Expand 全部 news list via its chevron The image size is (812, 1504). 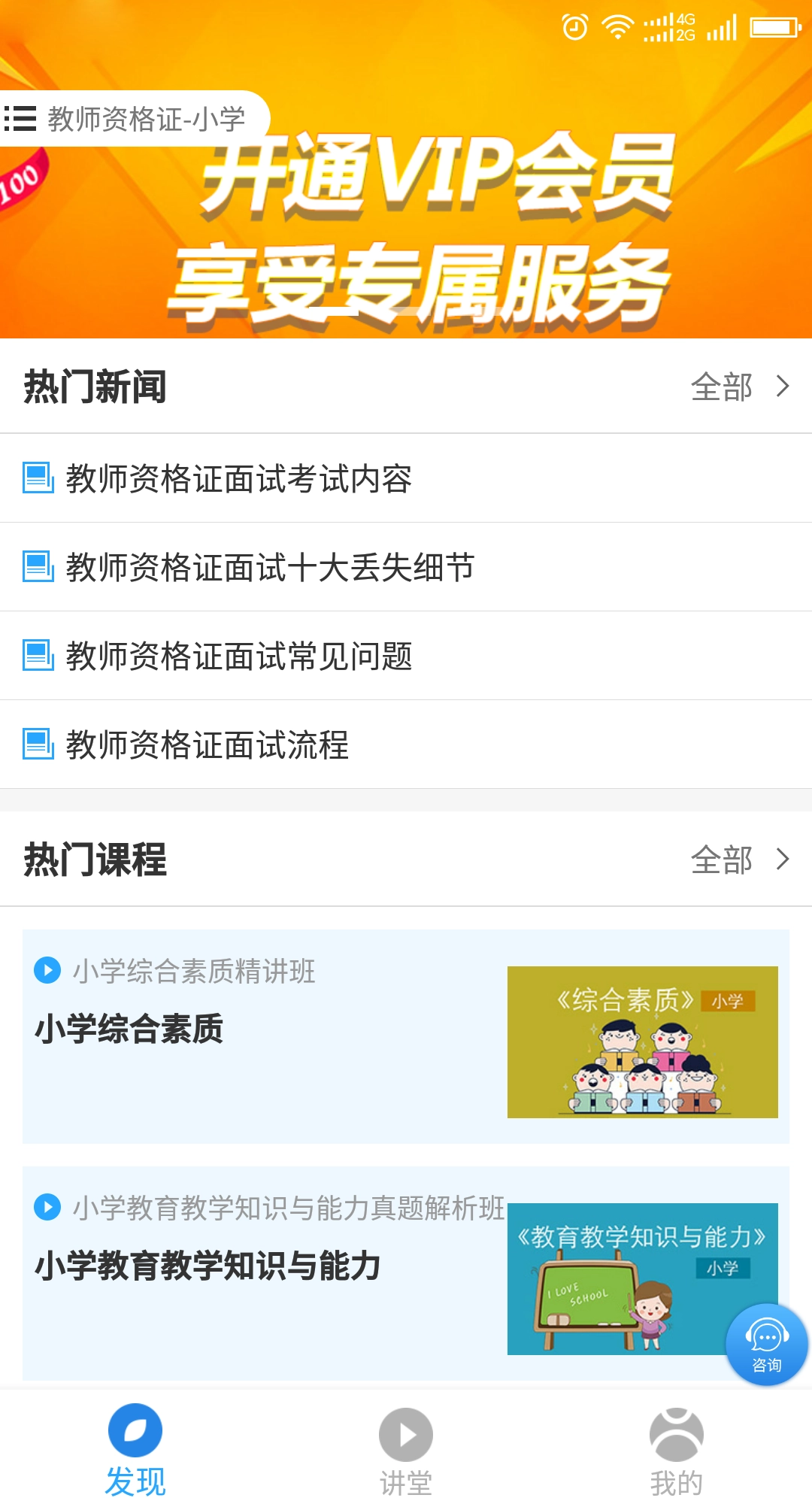(784, 386)
